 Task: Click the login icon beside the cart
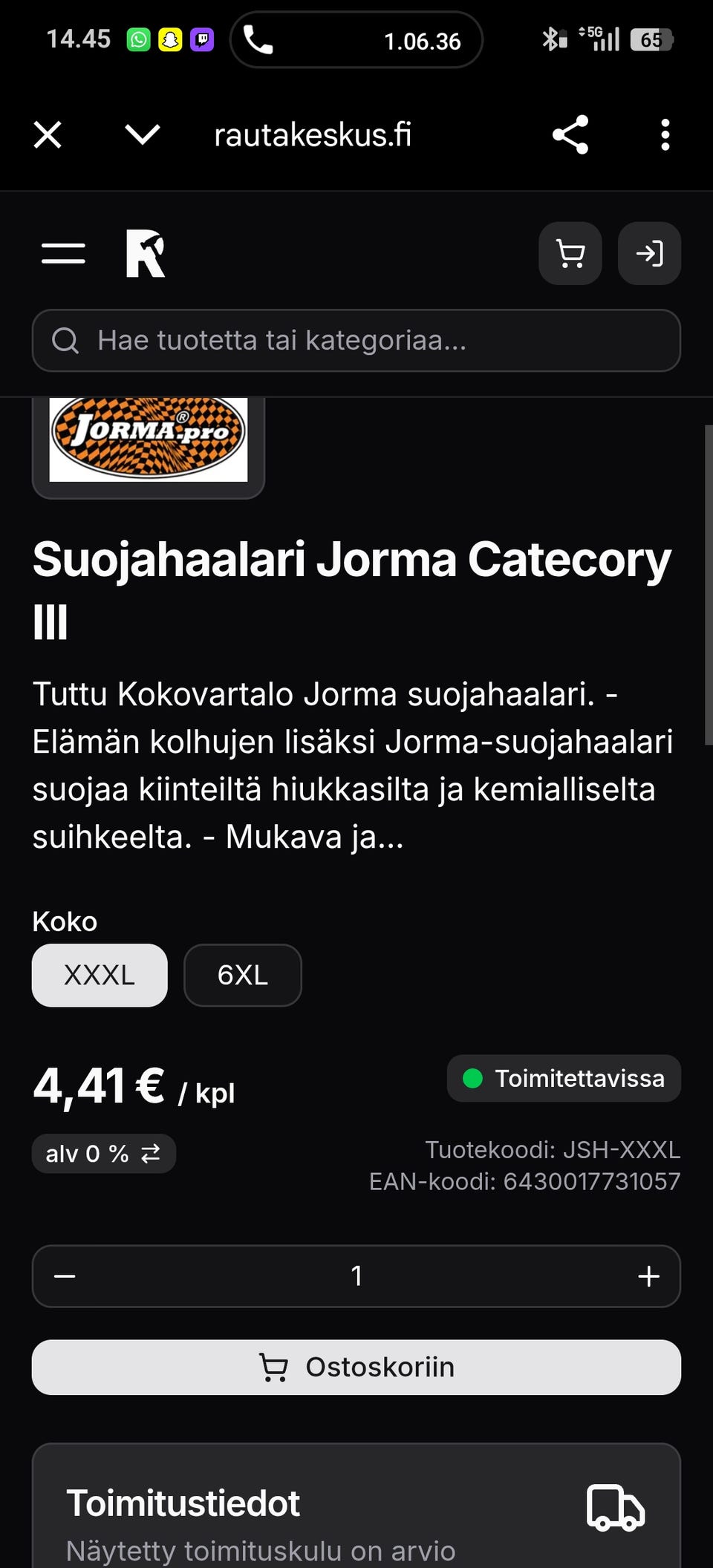(648, 253)
